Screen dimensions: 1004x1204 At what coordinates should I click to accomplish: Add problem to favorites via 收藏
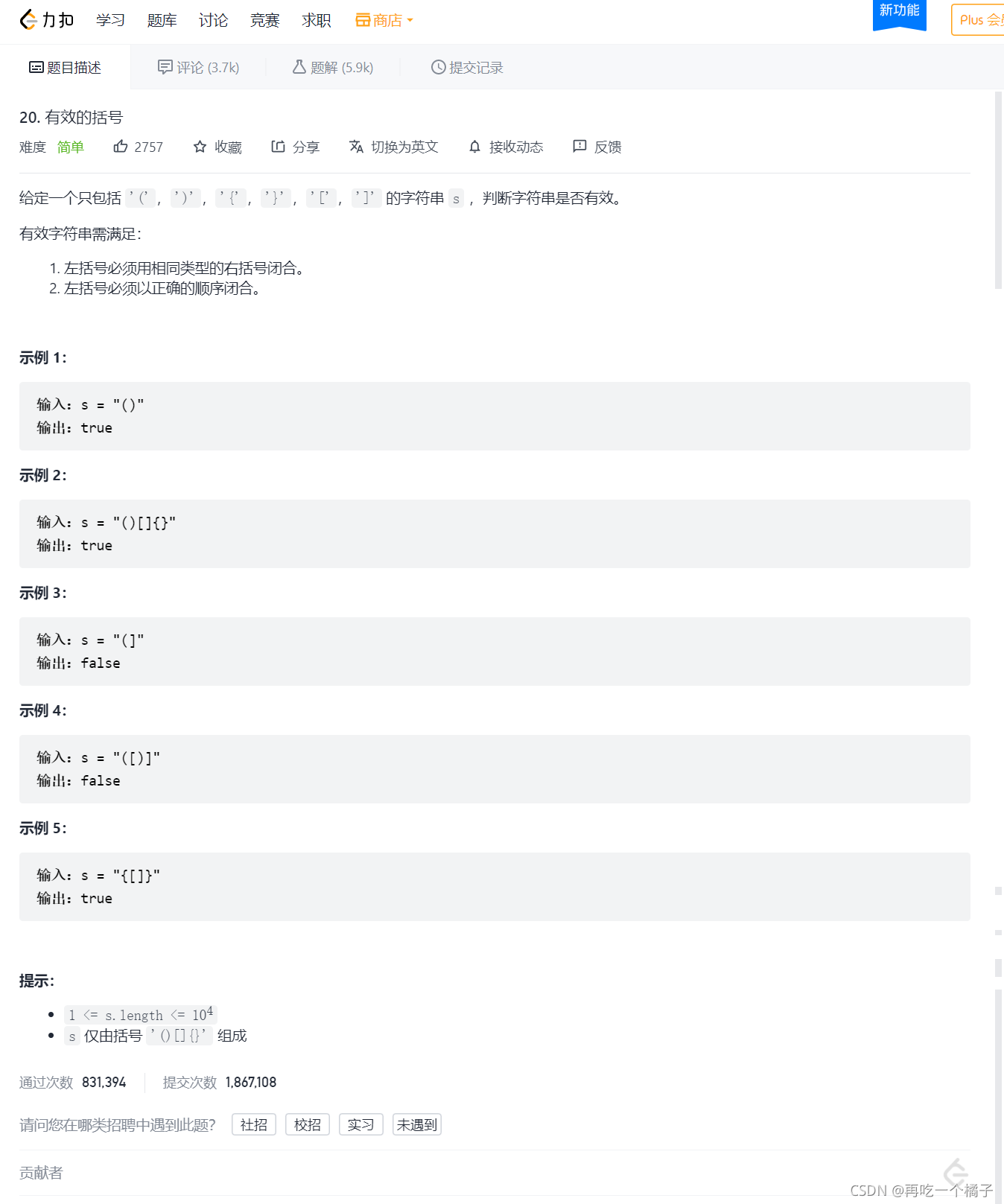(217, 147)
